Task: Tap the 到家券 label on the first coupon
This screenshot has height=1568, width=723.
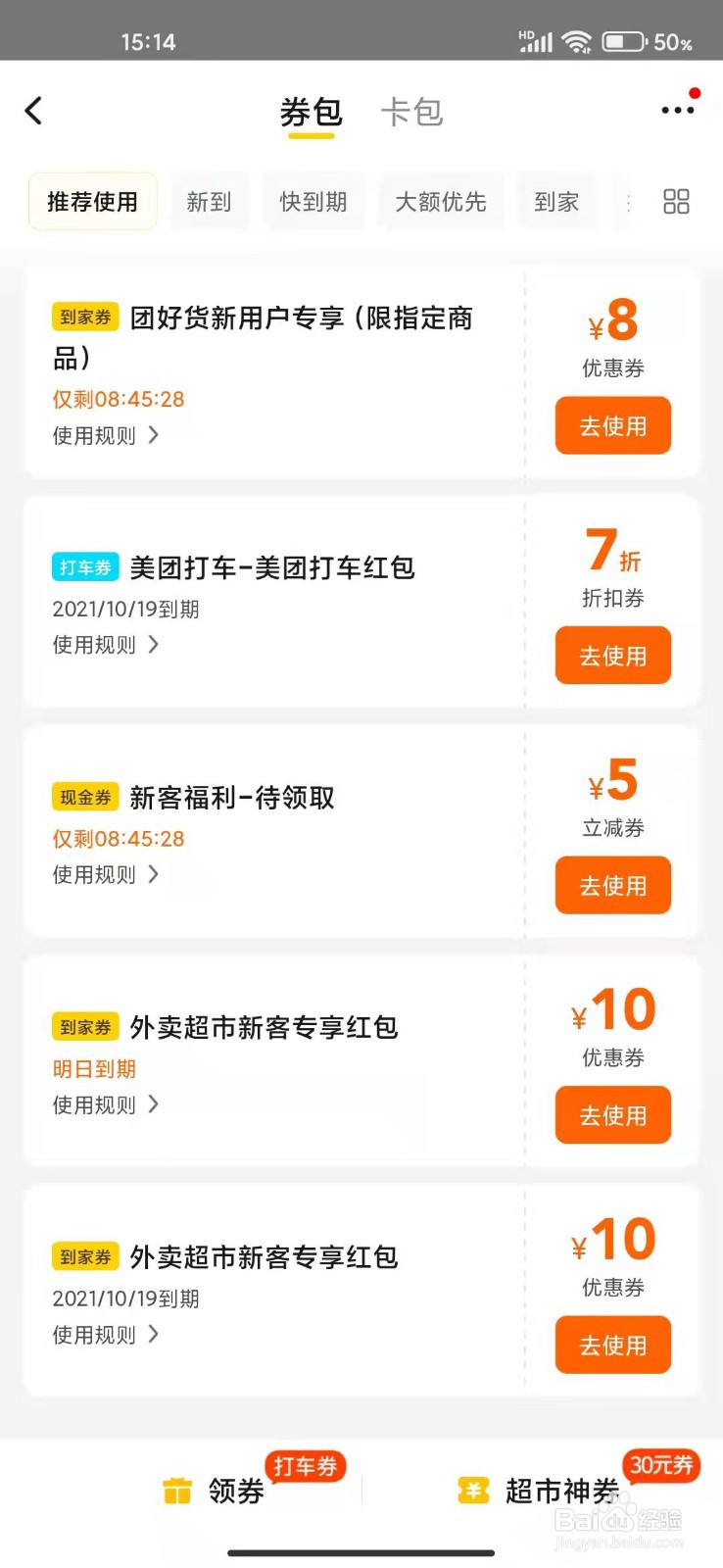Action: (84, 317)
